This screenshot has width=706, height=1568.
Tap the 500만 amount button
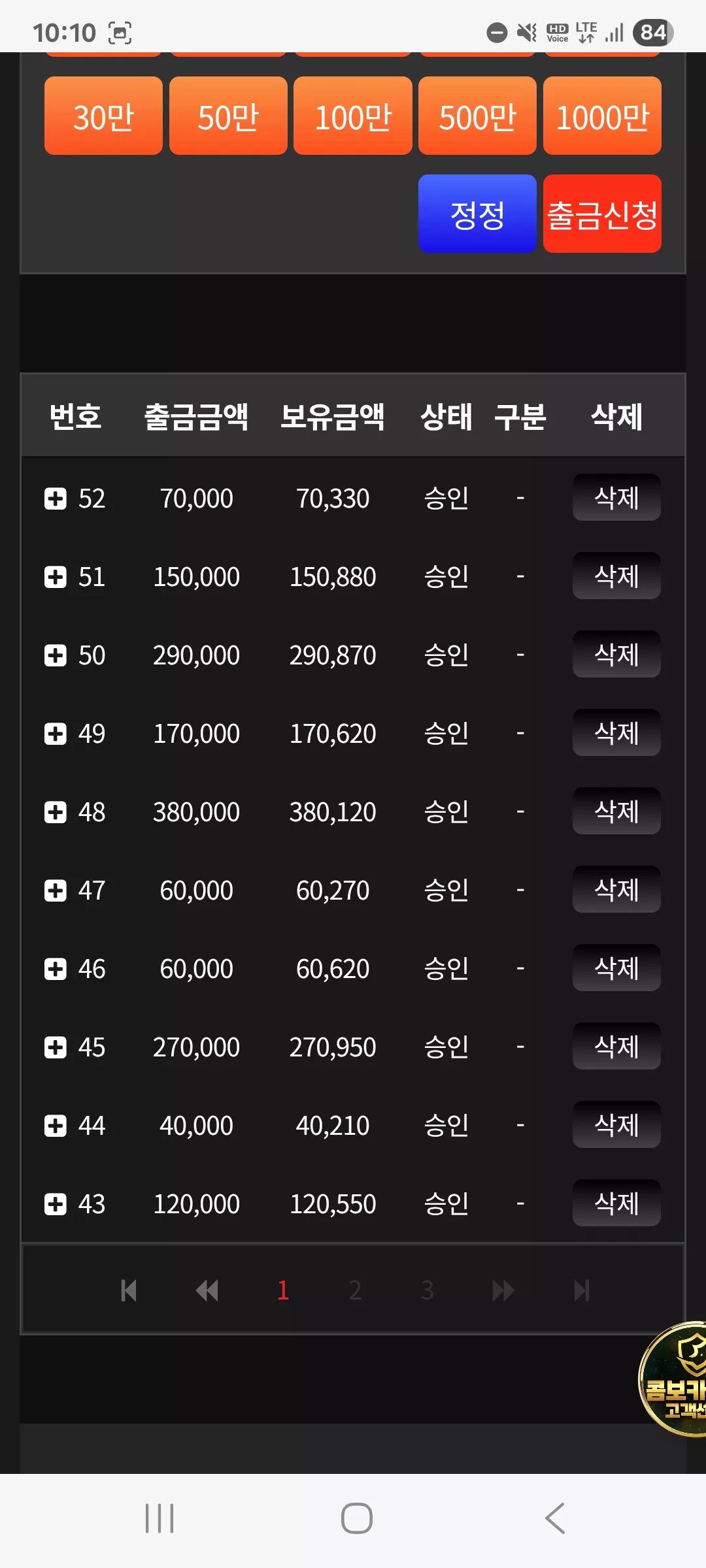[x=477, y=116]
